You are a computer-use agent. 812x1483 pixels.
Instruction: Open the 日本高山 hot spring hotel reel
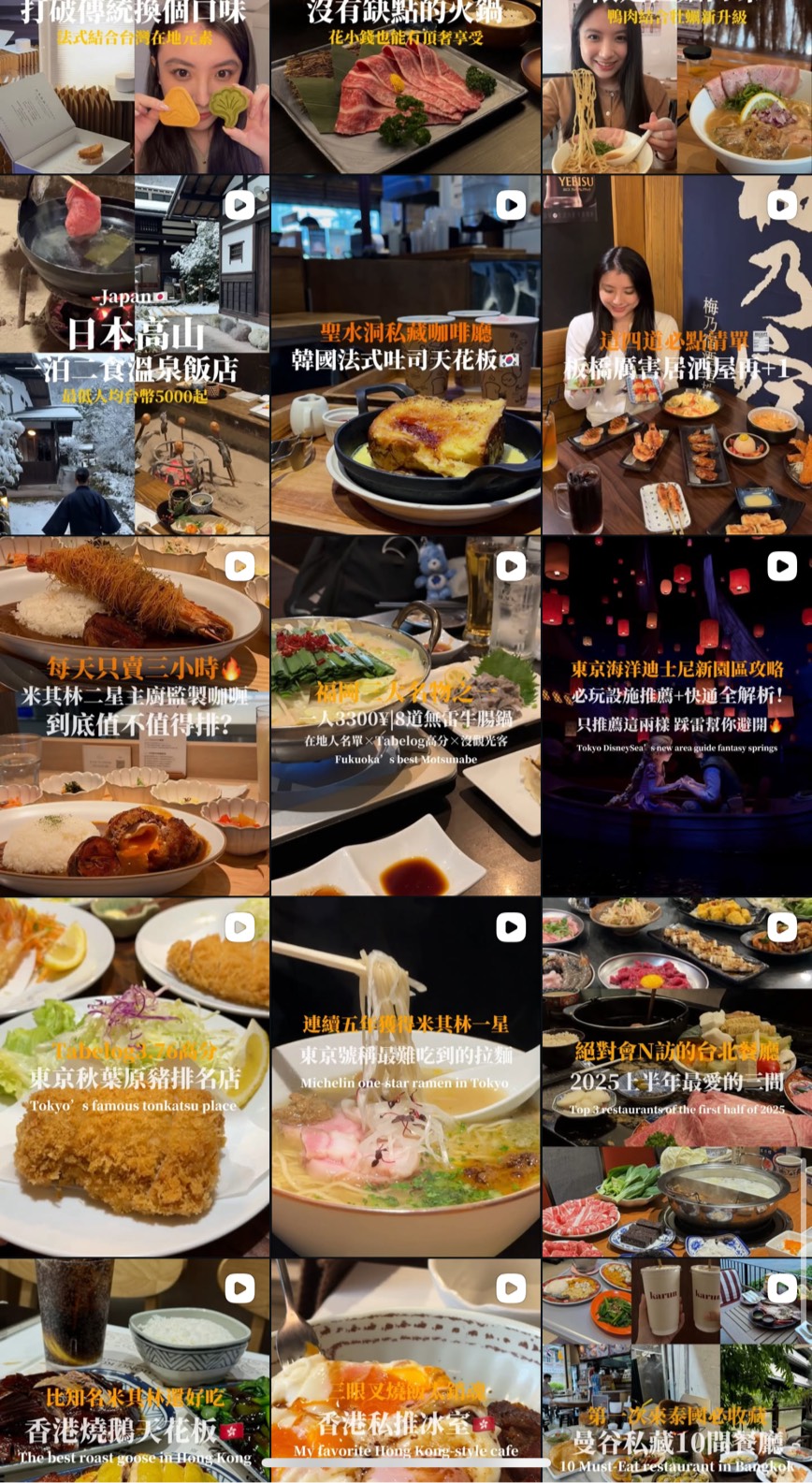(x=134, y=356)
